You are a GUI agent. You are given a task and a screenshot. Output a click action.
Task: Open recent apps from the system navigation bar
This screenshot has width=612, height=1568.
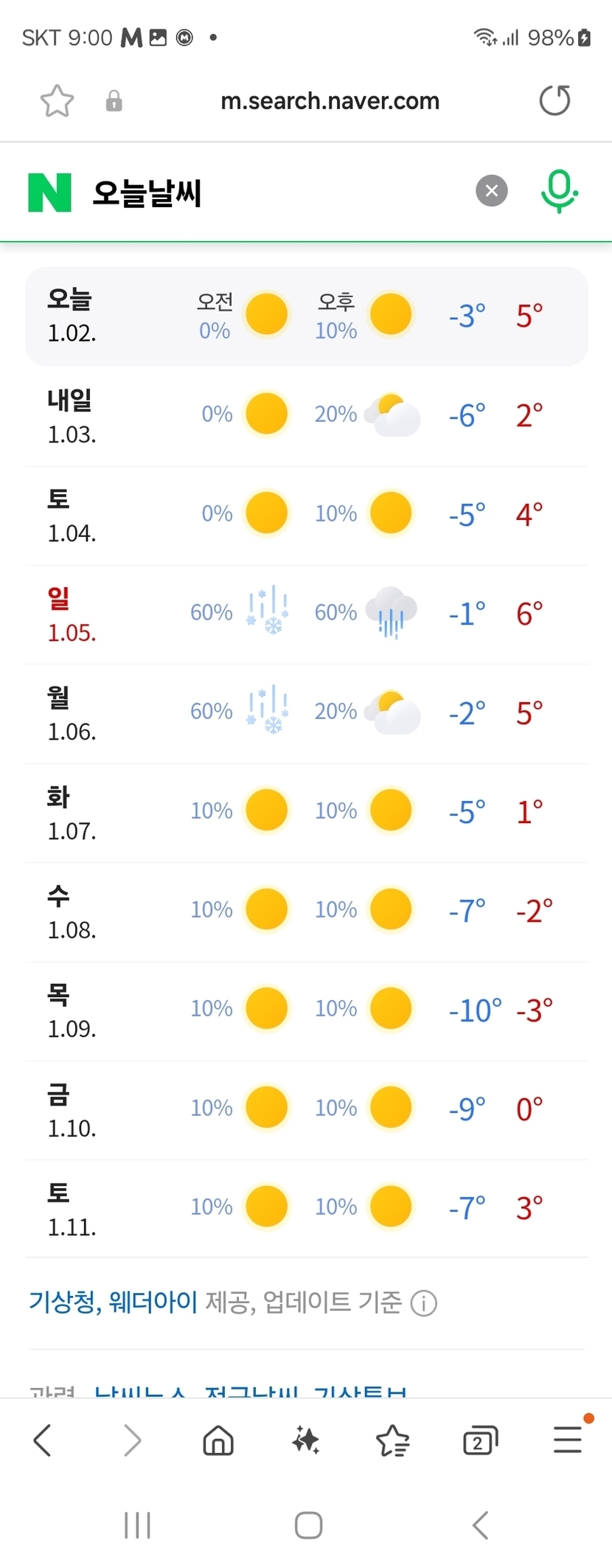coord(138,1525)
